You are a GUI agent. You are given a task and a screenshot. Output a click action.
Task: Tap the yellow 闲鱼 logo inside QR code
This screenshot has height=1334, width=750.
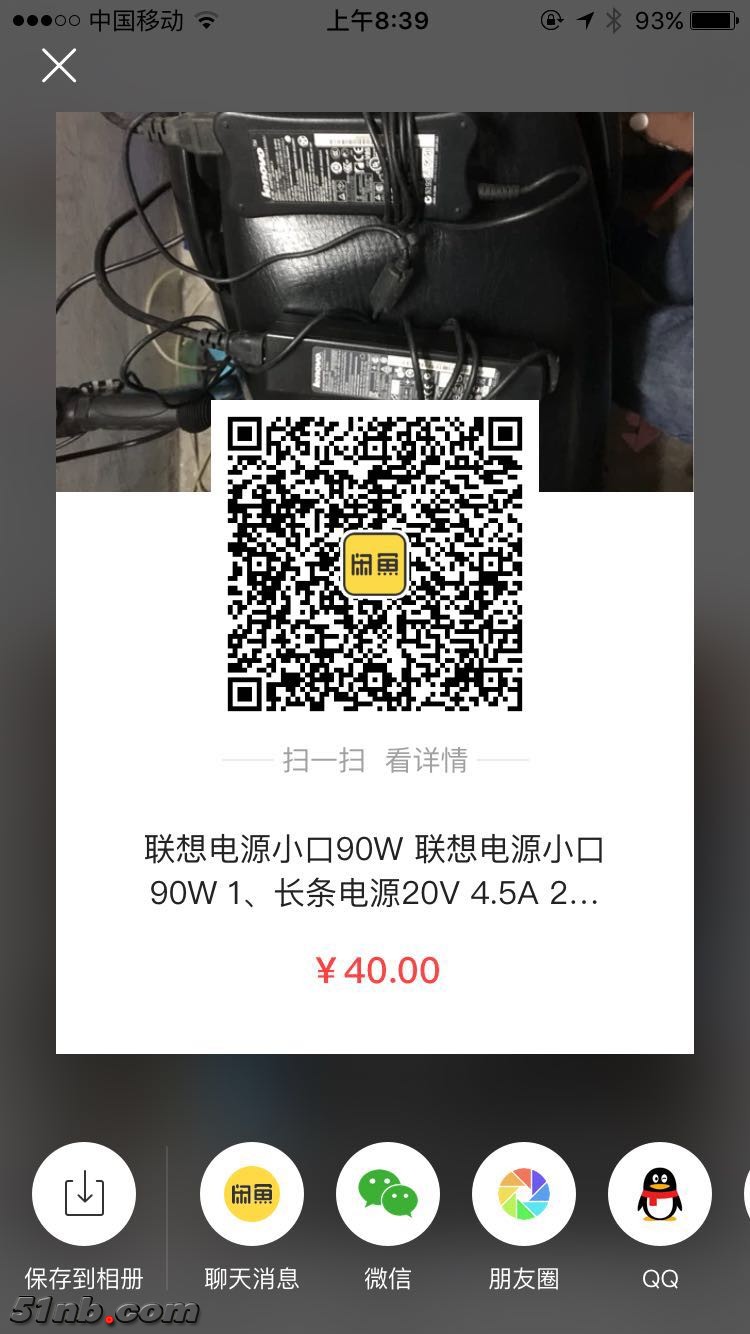coord(375,565)
